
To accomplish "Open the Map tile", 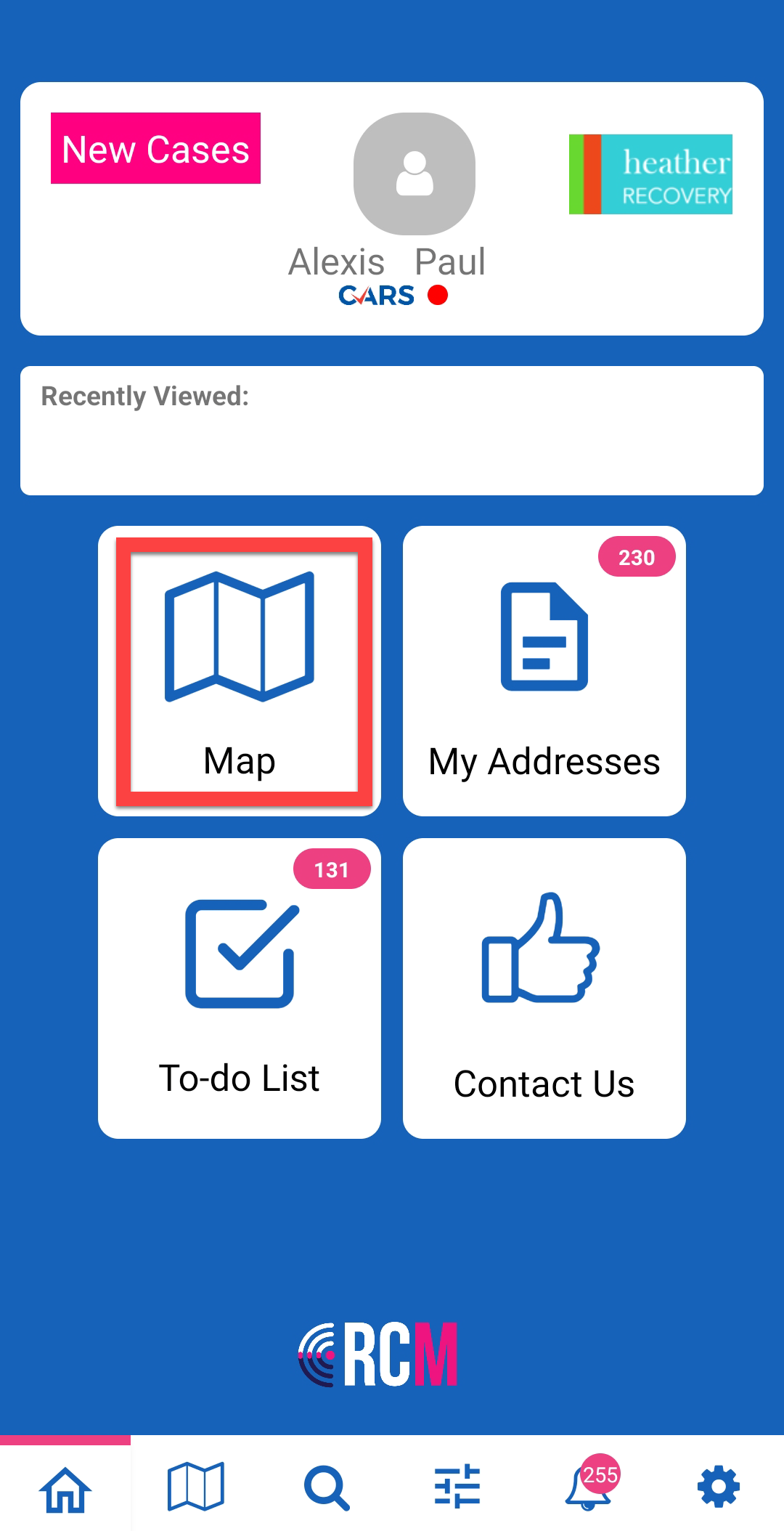I will [x=240, y=671].
